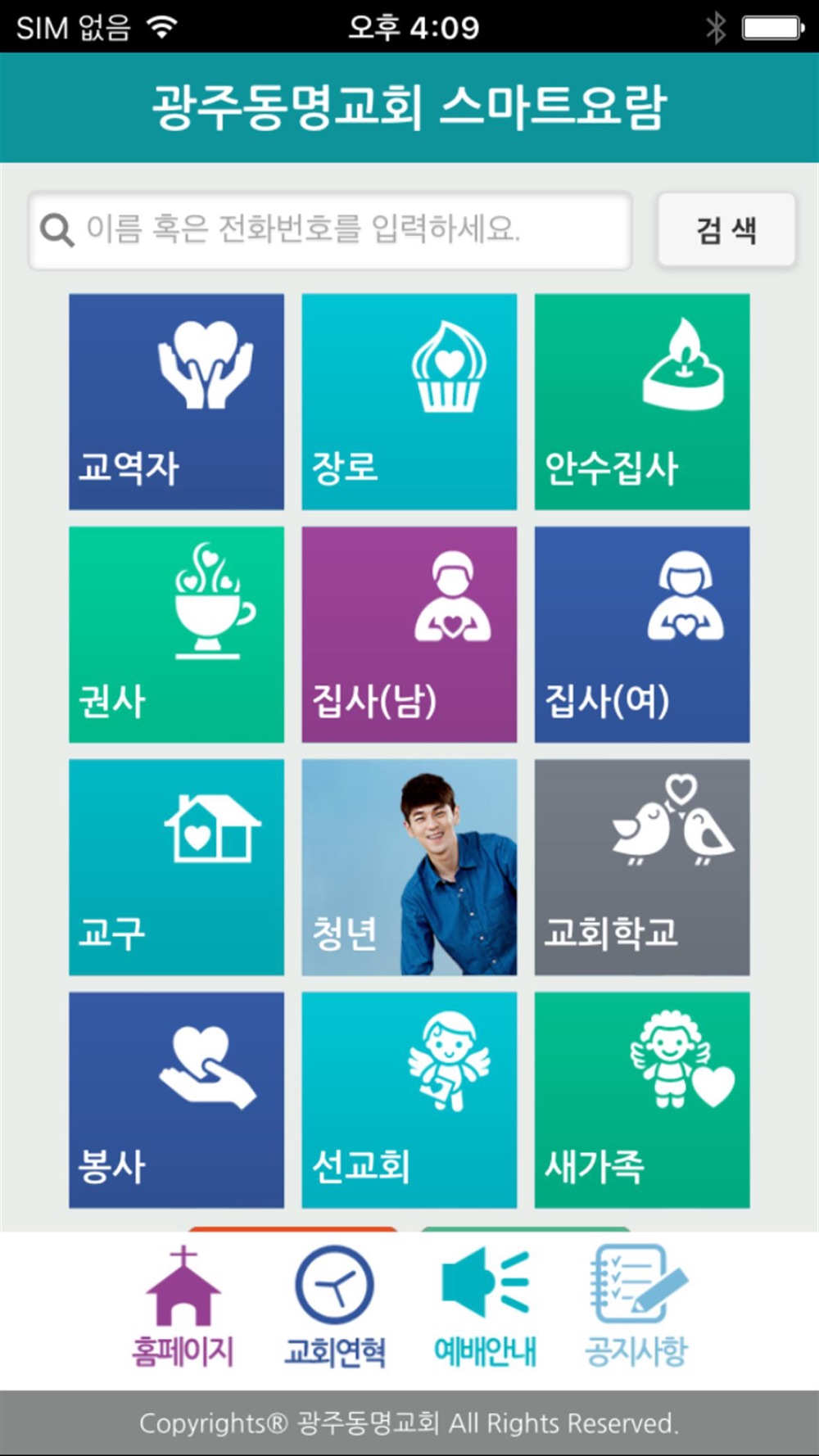Image resolution: width=819 pixels, height=1456 pixels.
Task: Open the 안수집사 directory tile
Action: 641,401
